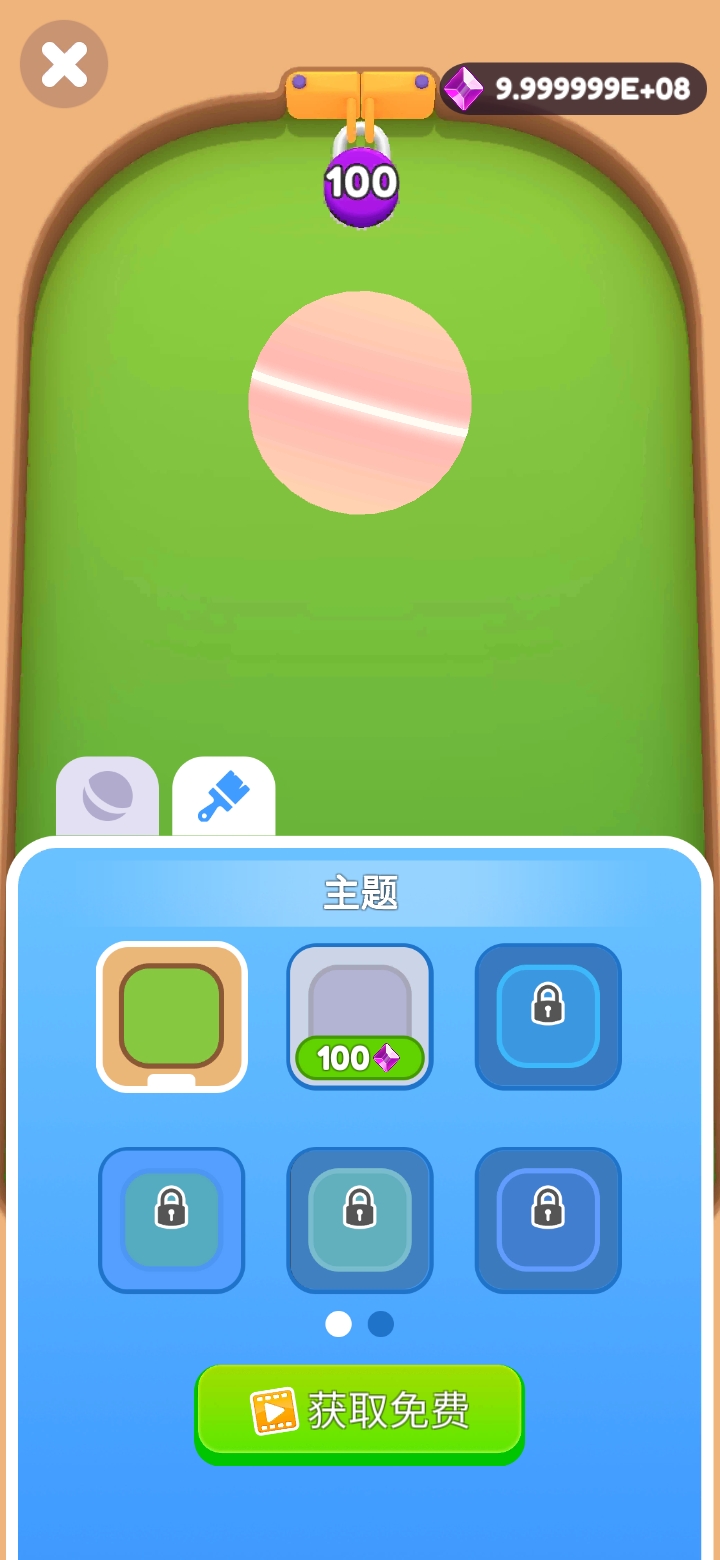The image size is (720, 1560).
Task: Go to the second page of themes
Action: [x=381, y=1324]
